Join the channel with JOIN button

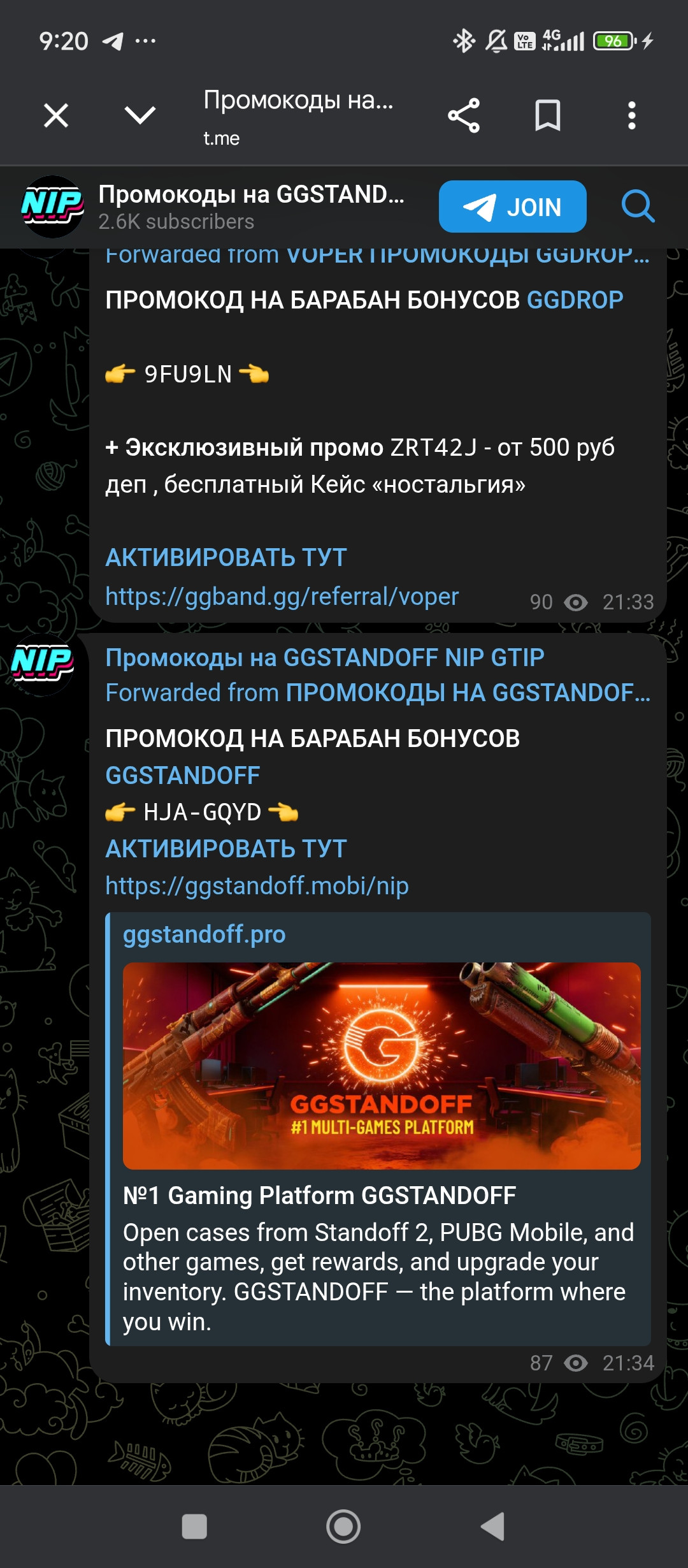(512, 207)
